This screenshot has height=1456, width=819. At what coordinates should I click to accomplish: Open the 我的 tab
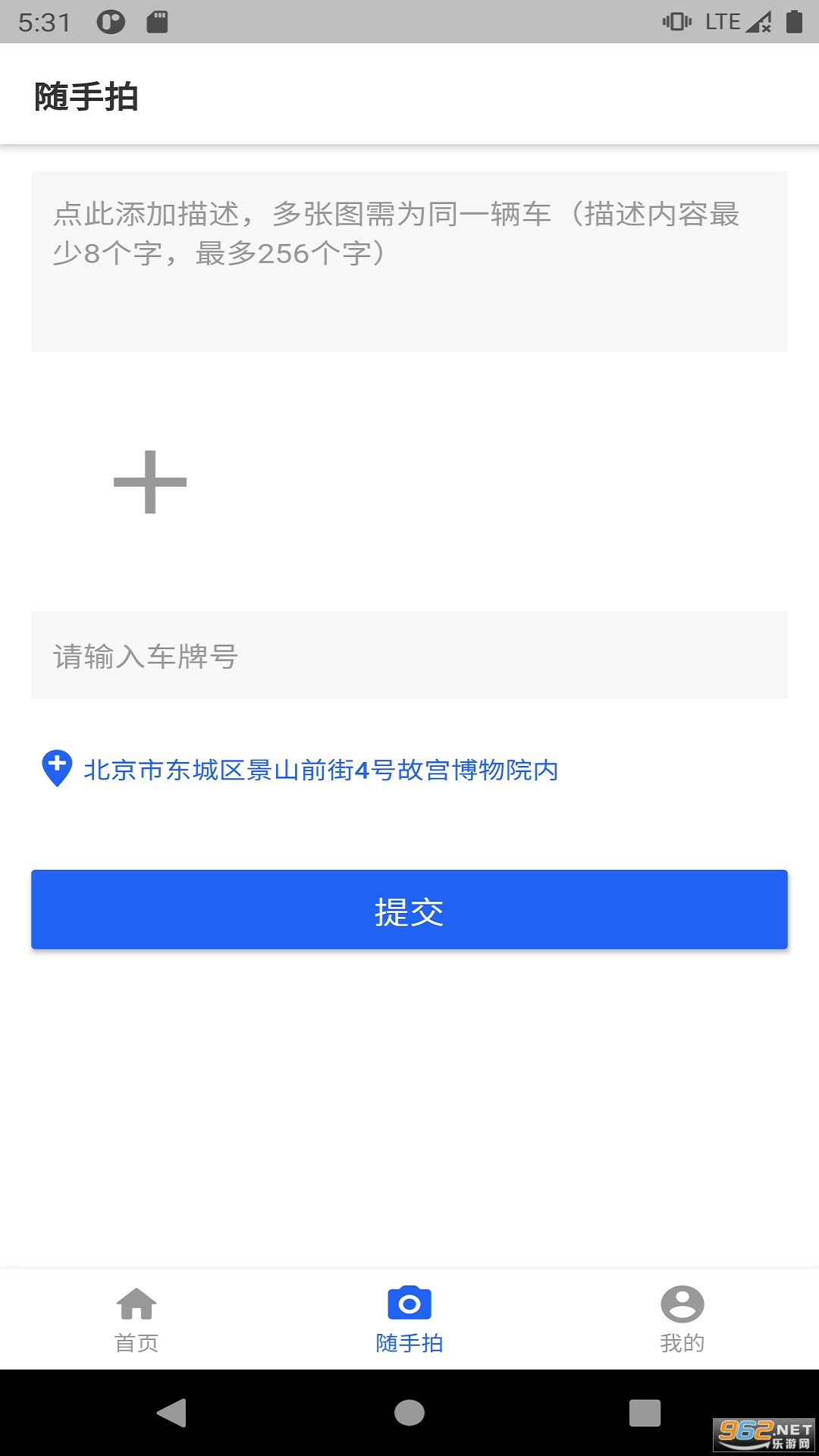682,1319
